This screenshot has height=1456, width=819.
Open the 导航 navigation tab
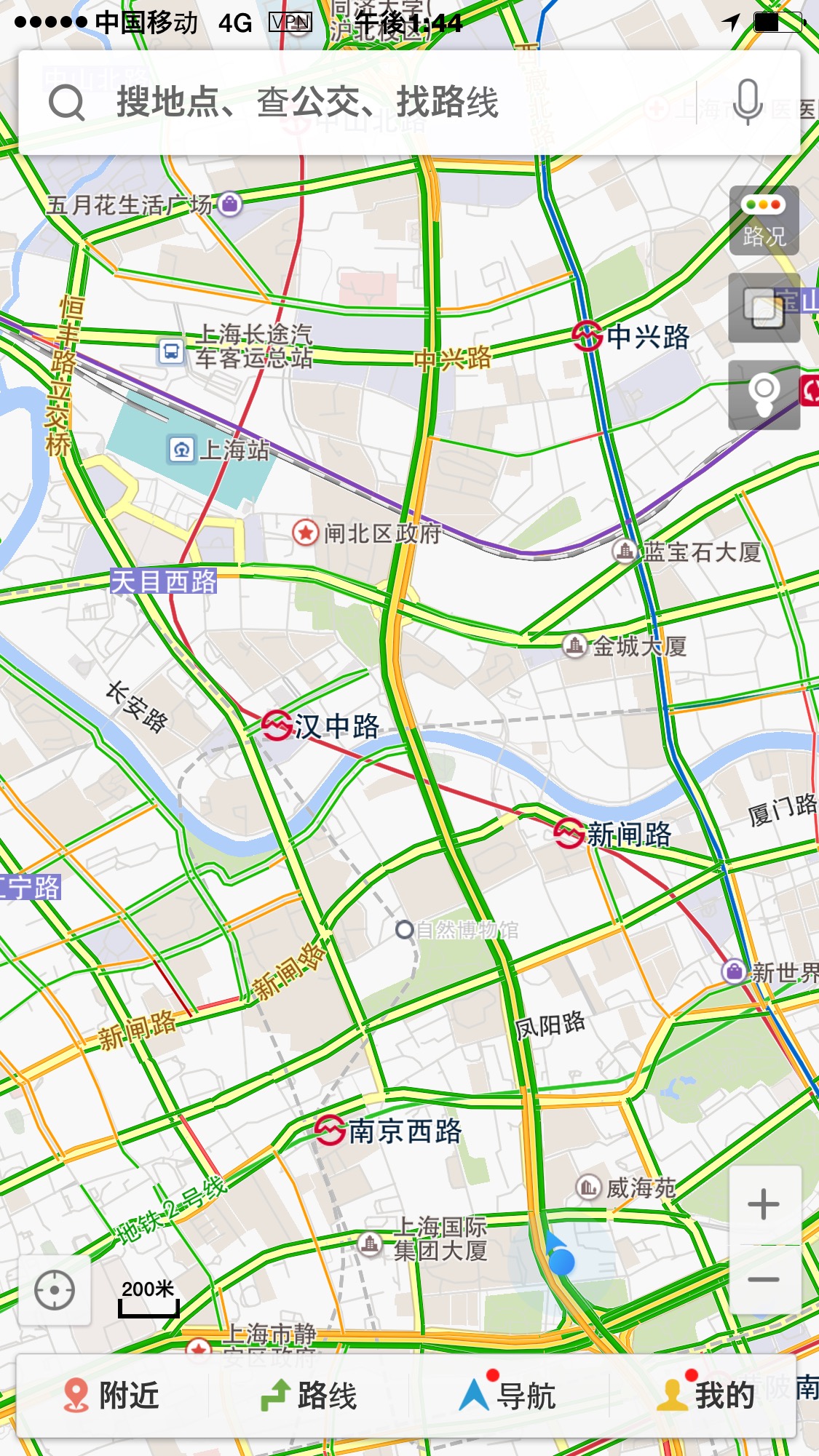pyautogui.click(x=507, y=1395)
